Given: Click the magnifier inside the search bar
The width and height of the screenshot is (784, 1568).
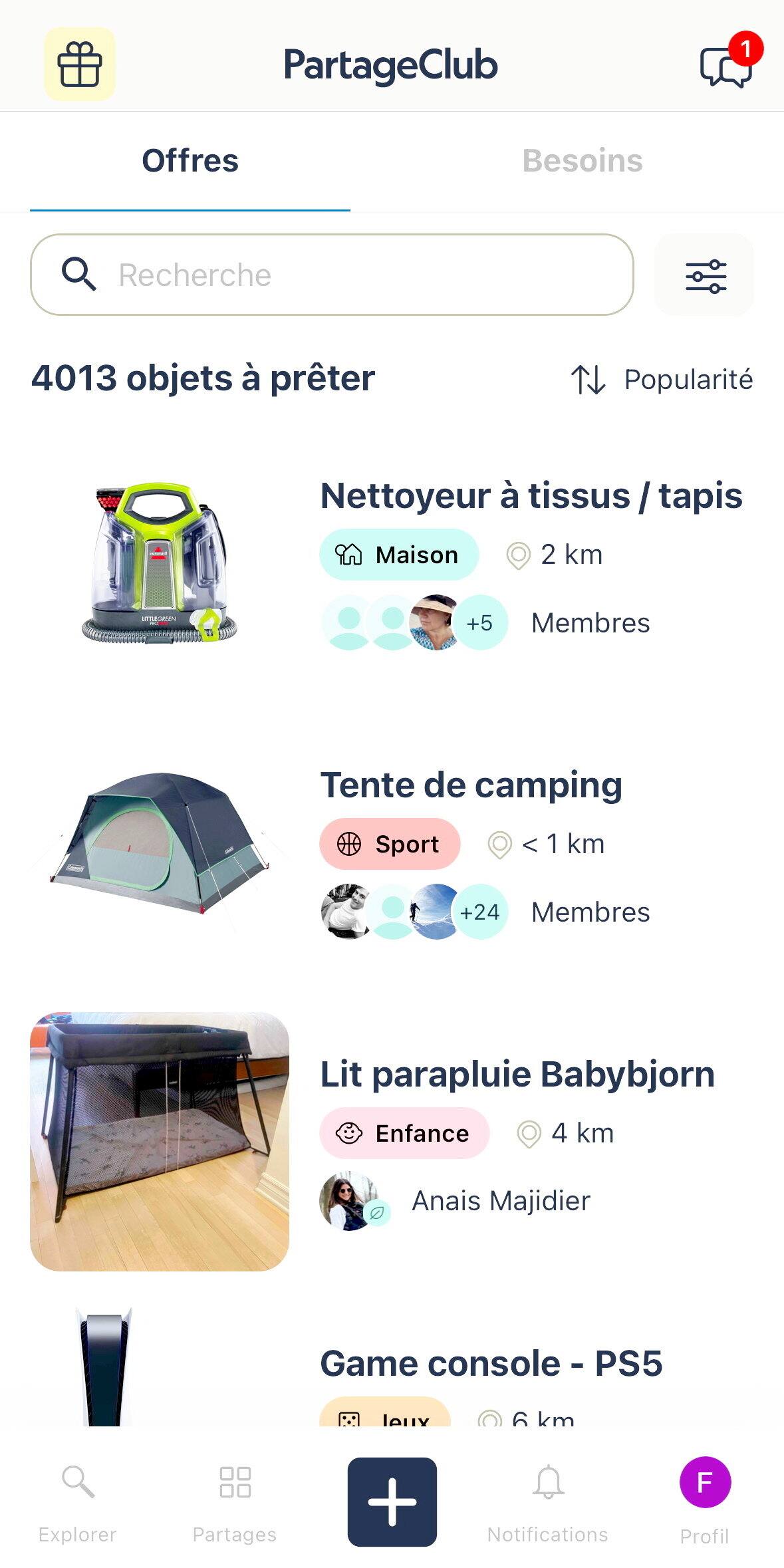Looking at the screenshot, I should click(80, 275).
